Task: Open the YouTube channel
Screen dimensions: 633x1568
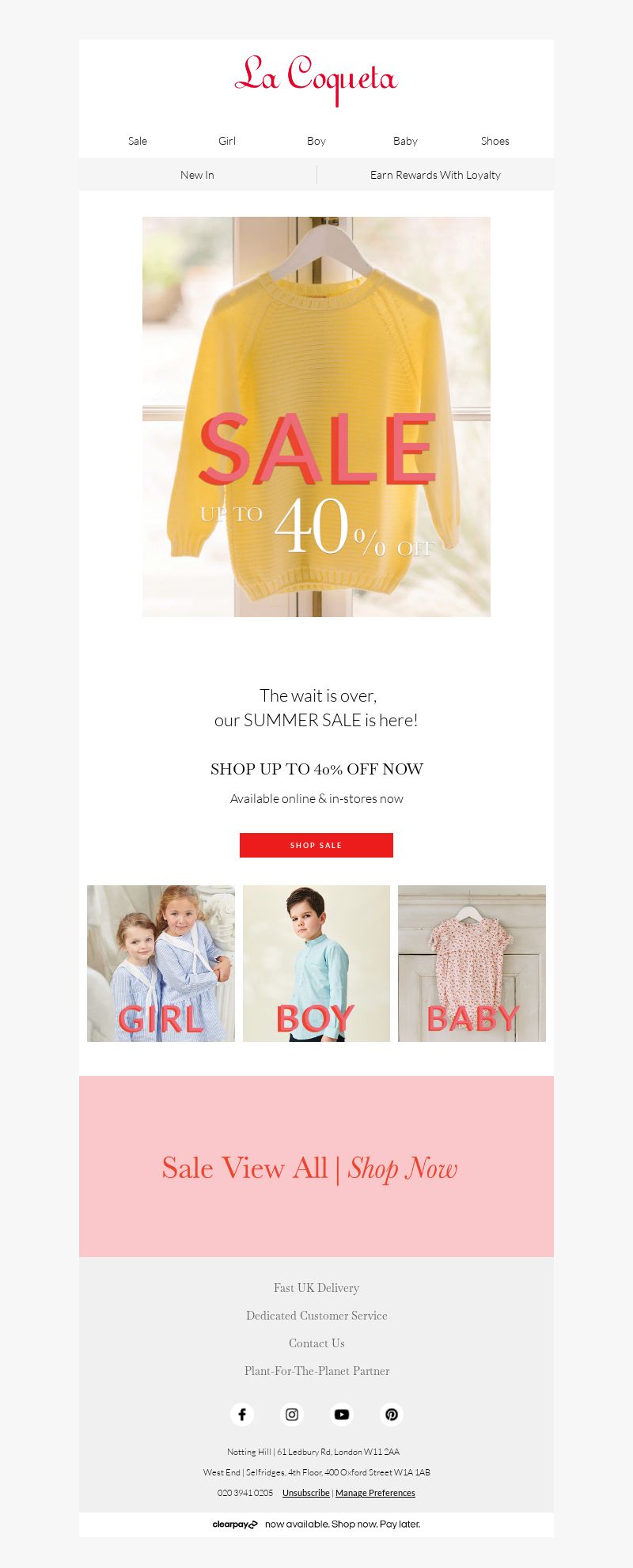Action: pos(342,1415)
